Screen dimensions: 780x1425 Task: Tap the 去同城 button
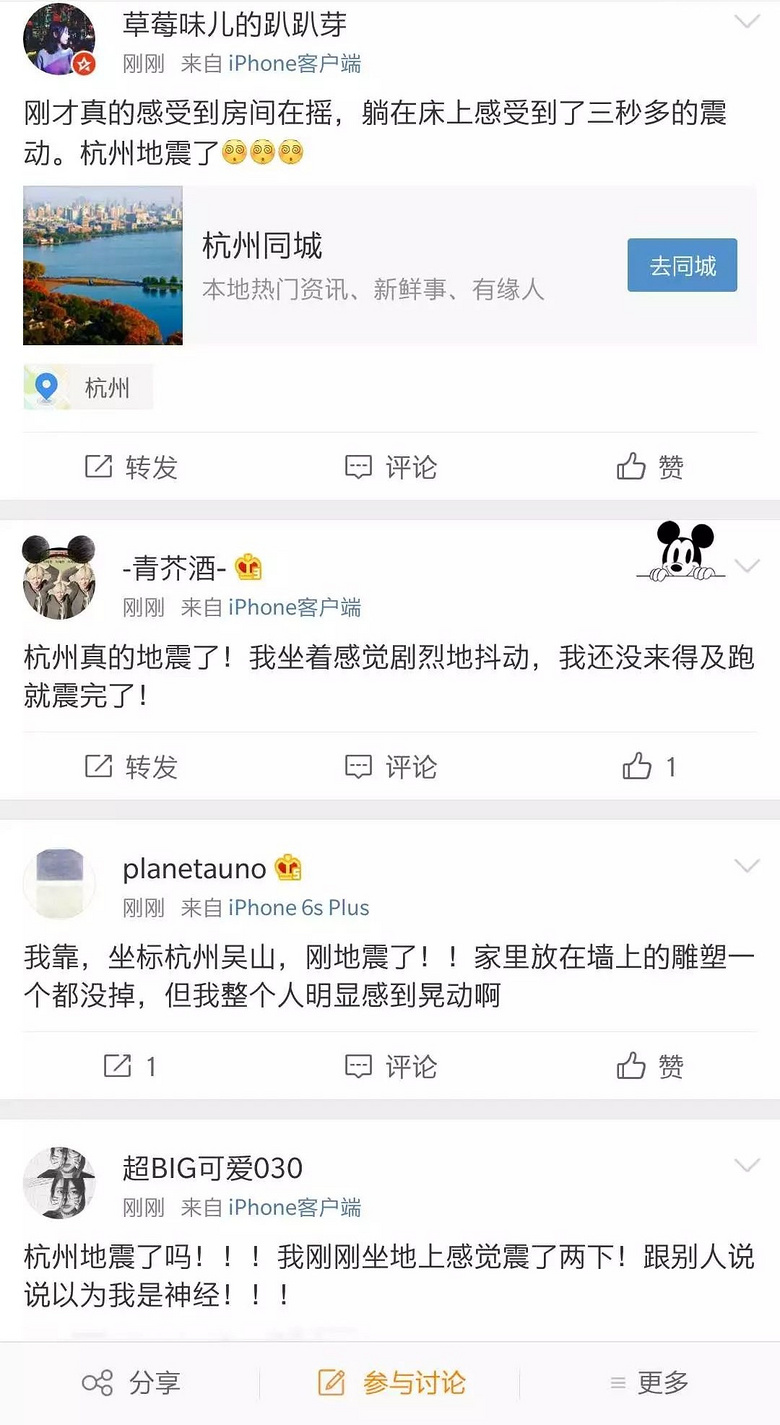(682, 265)
